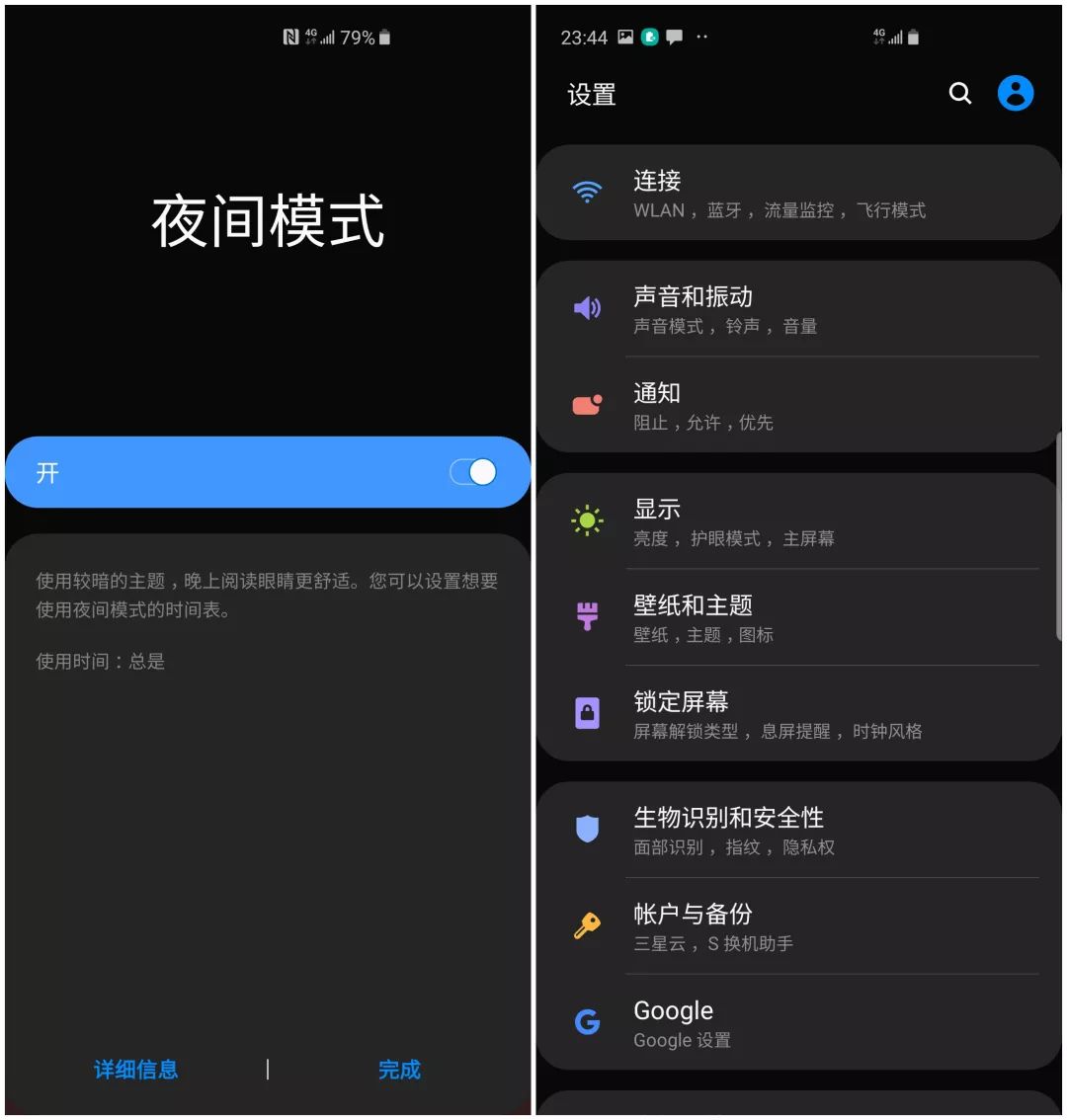The height and width of the screenshot is (1120, 1067).
Task: Open 连接 settings
Action: tap(798, 194)
